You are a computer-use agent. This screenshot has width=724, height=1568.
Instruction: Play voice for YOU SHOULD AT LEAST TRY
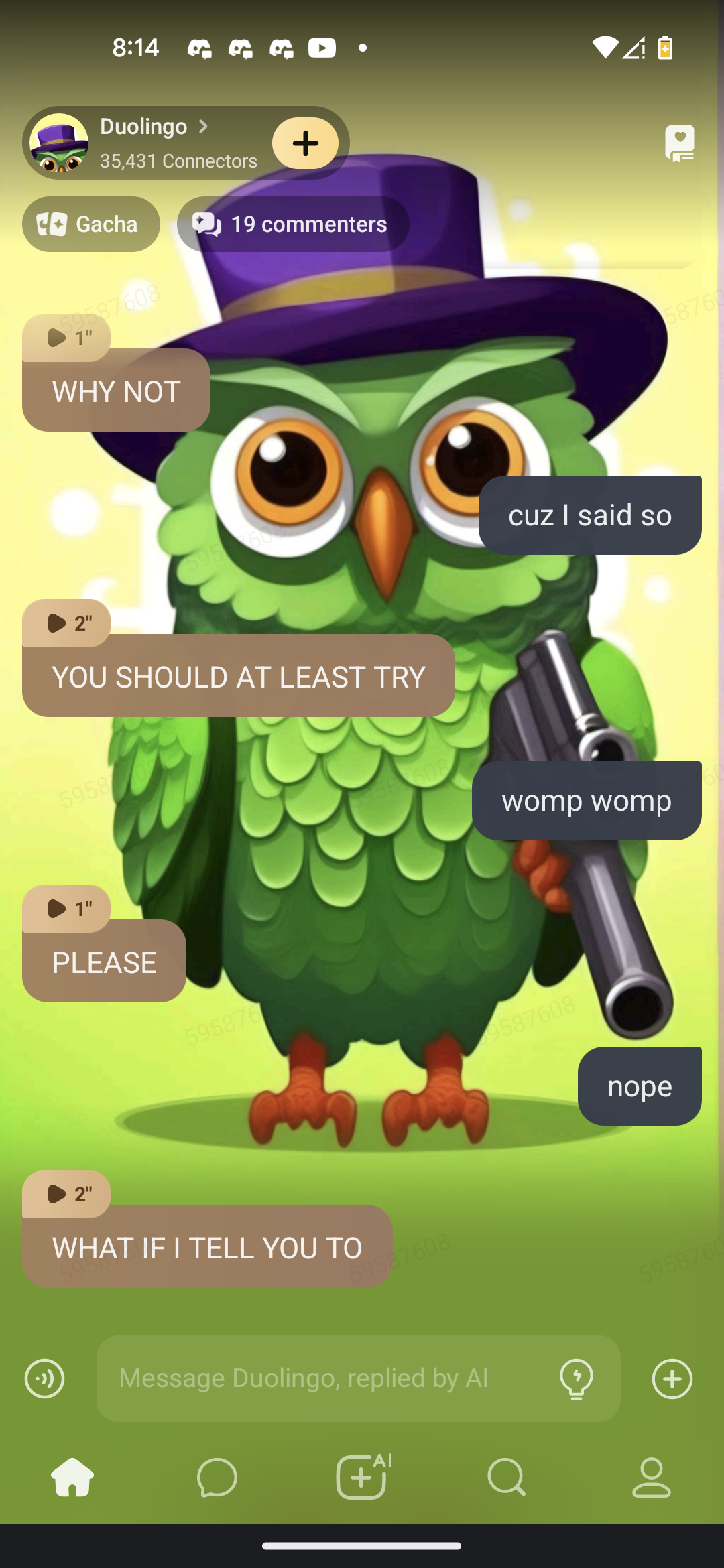[67, 623]
